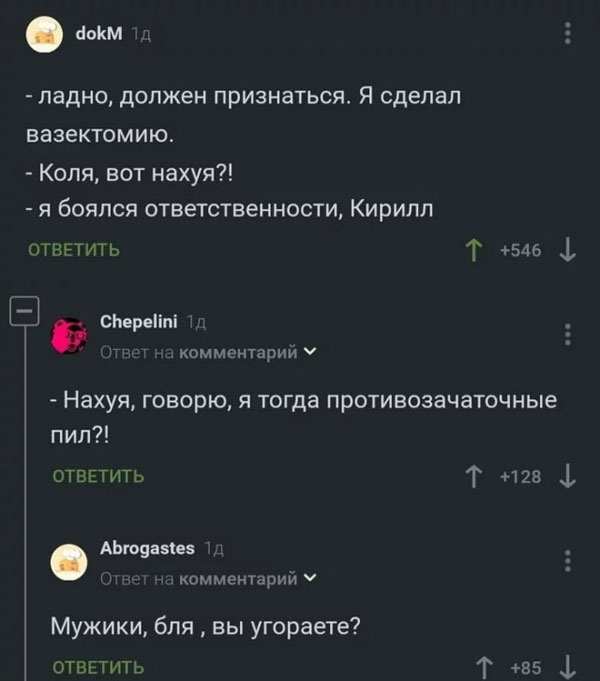This screenshot has width=600, height=681.
Task: Downvote Abrogastes' comment
Action: click(x=569, y=667)
